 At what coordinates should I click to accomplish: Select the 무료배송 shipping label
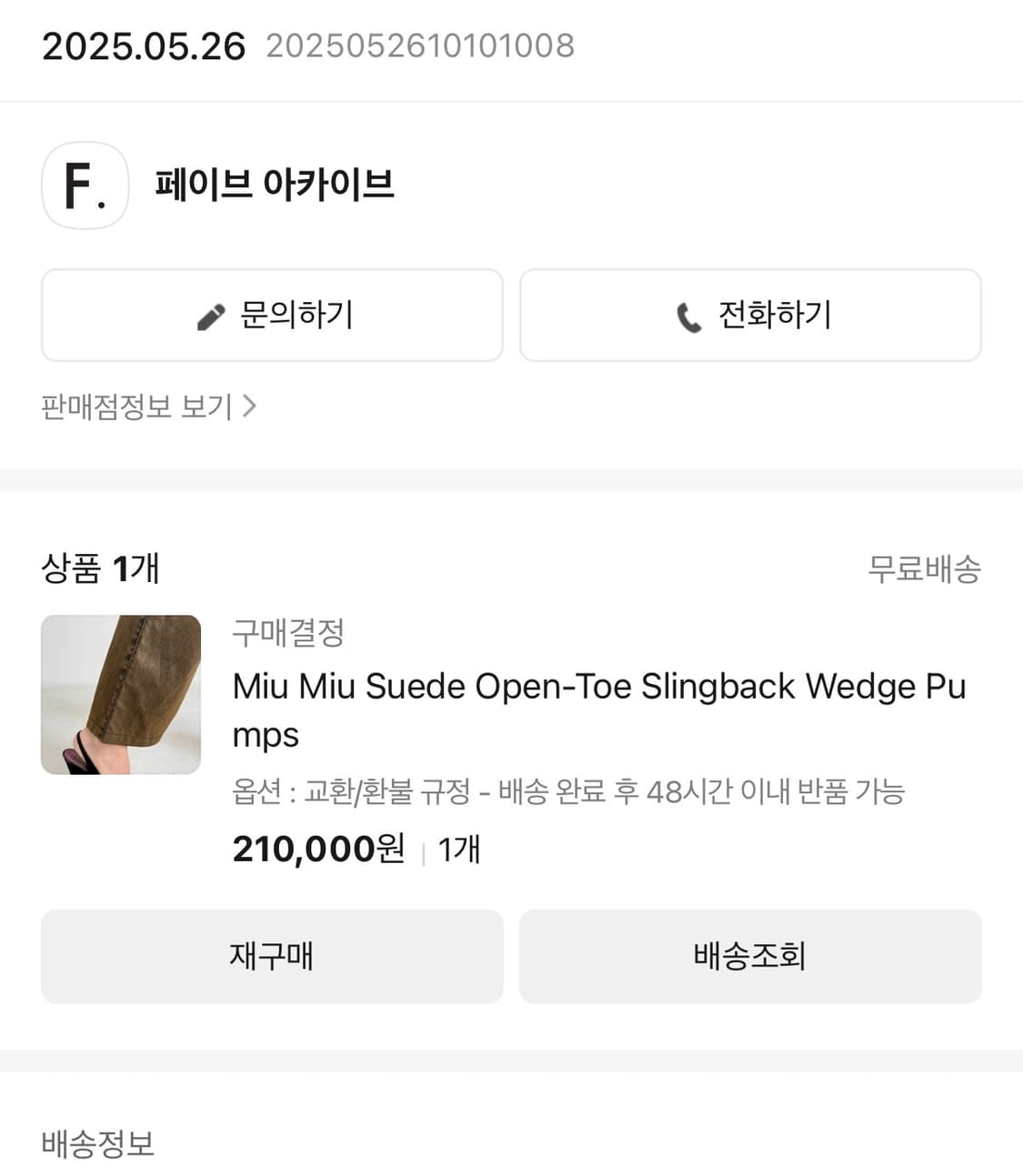pyautogui.click(x=923, y=569)
